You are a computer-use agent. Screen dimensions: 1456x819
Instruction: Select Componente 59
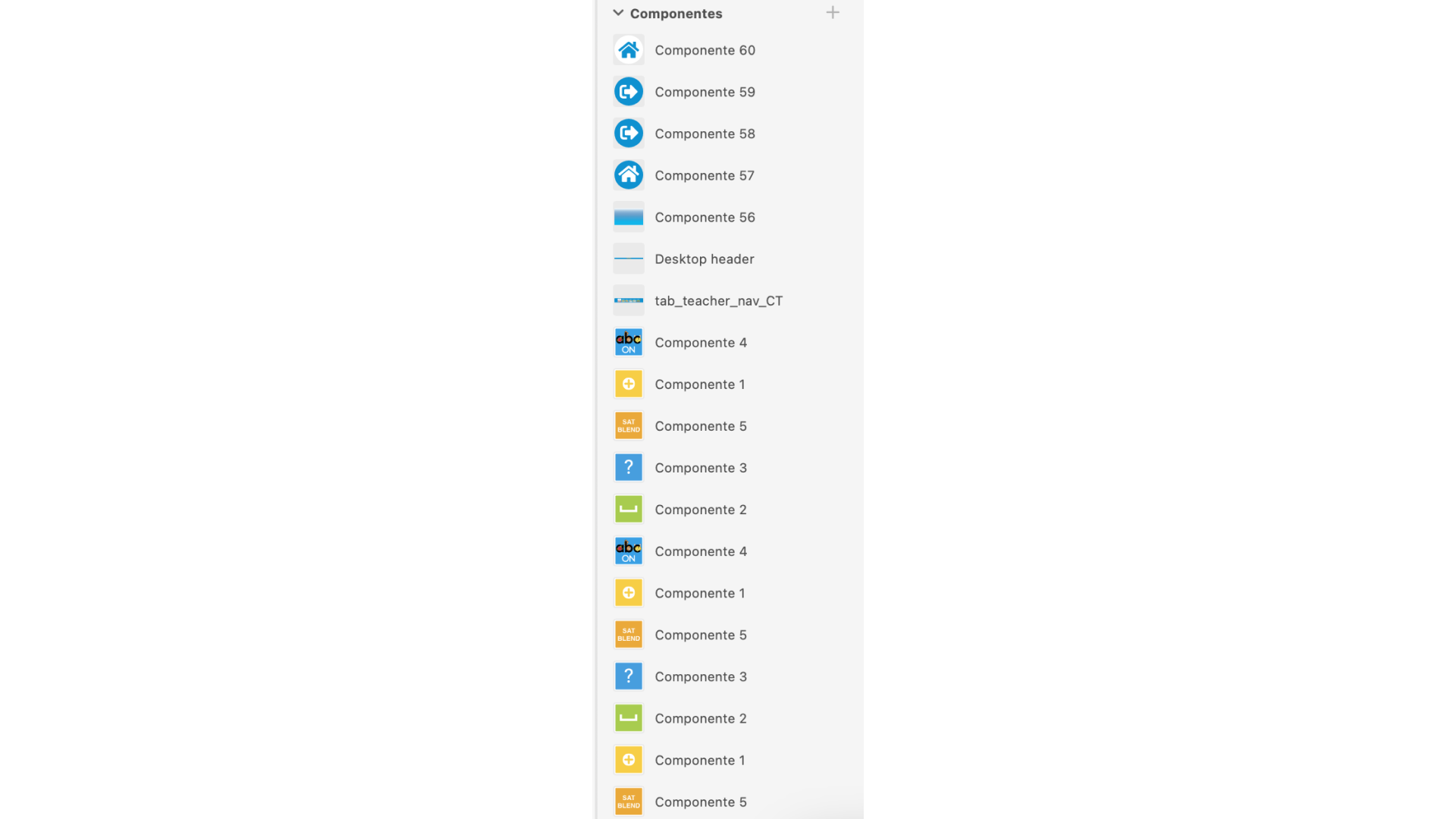tap(704, 92)
